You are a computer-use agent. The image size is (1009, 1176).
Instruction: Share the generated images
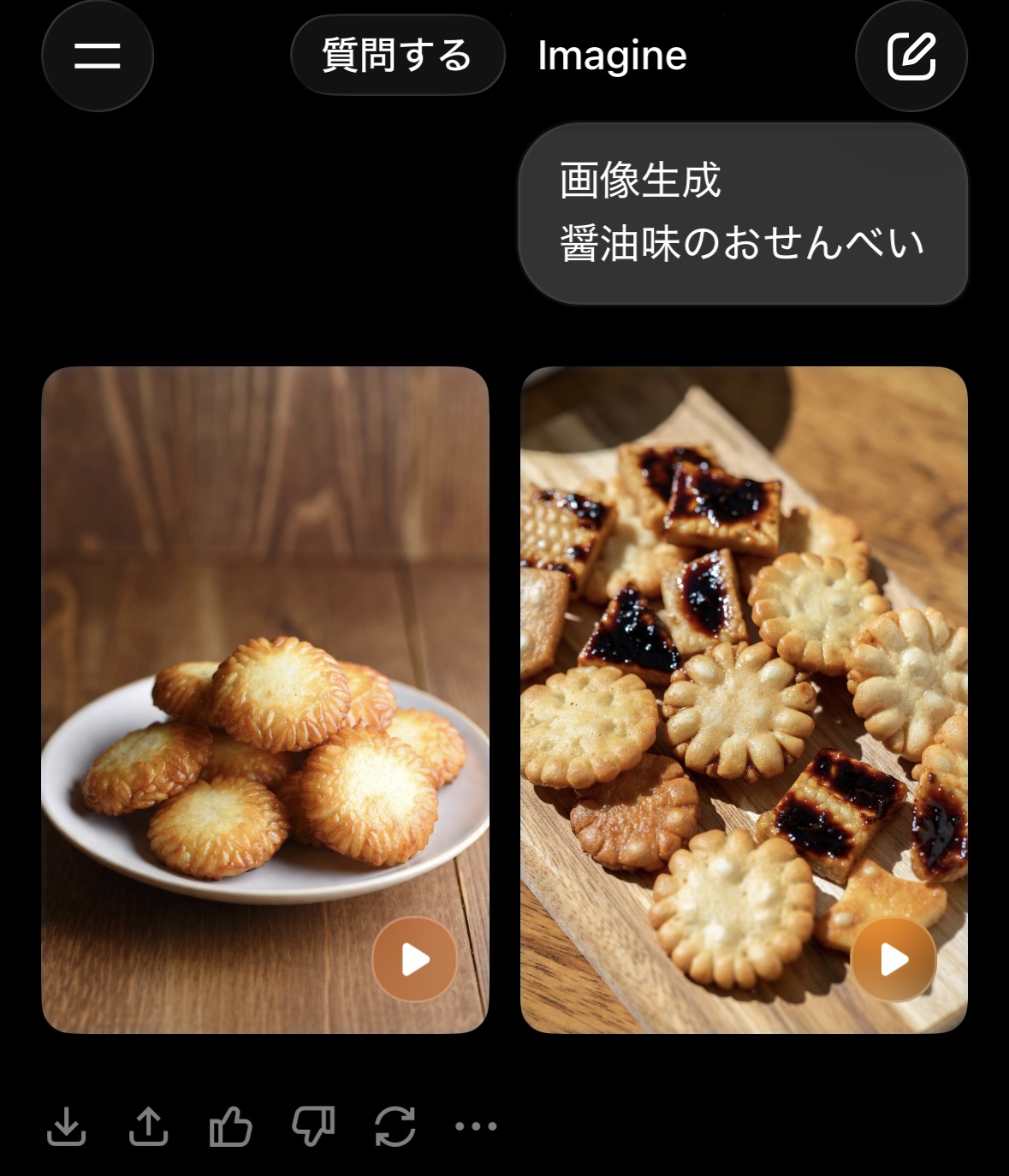pos(148,1126)
